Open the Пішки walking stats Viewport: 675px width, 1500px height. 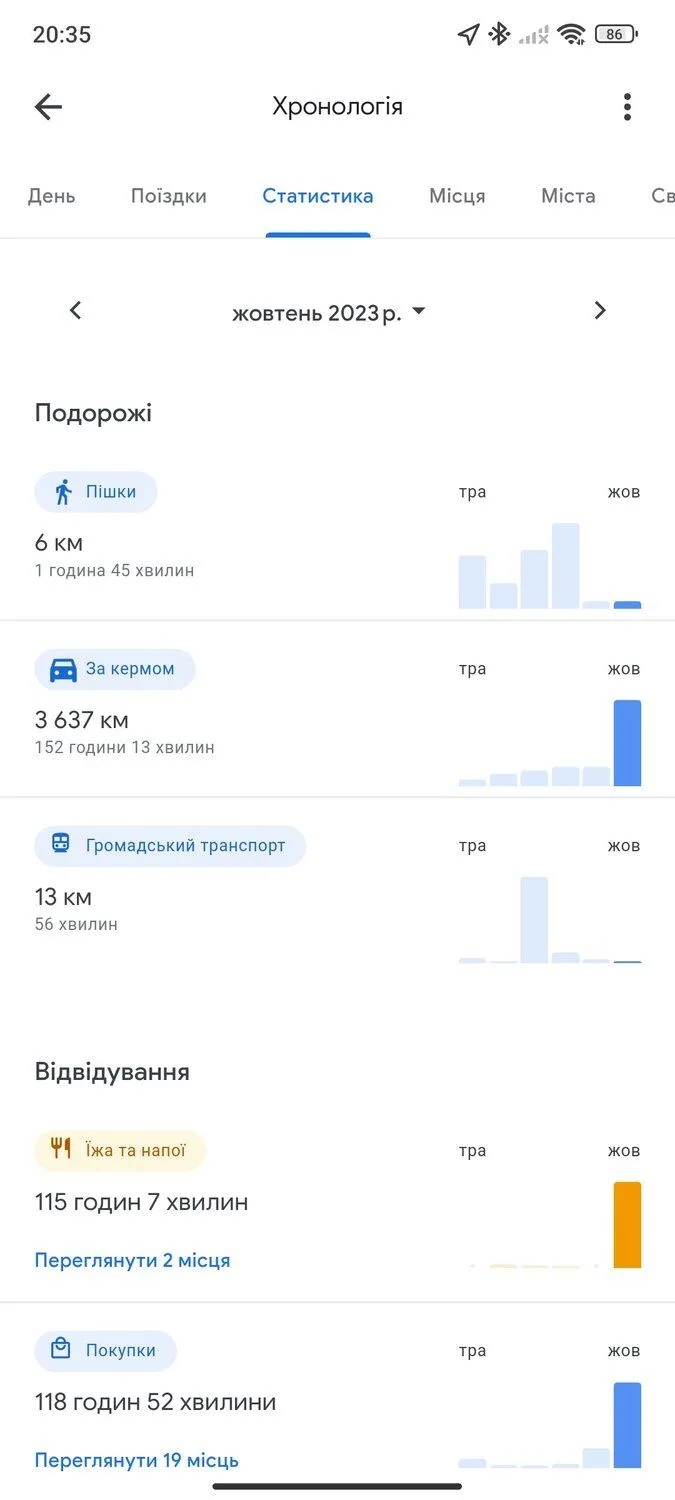click(x=96, y=492)
